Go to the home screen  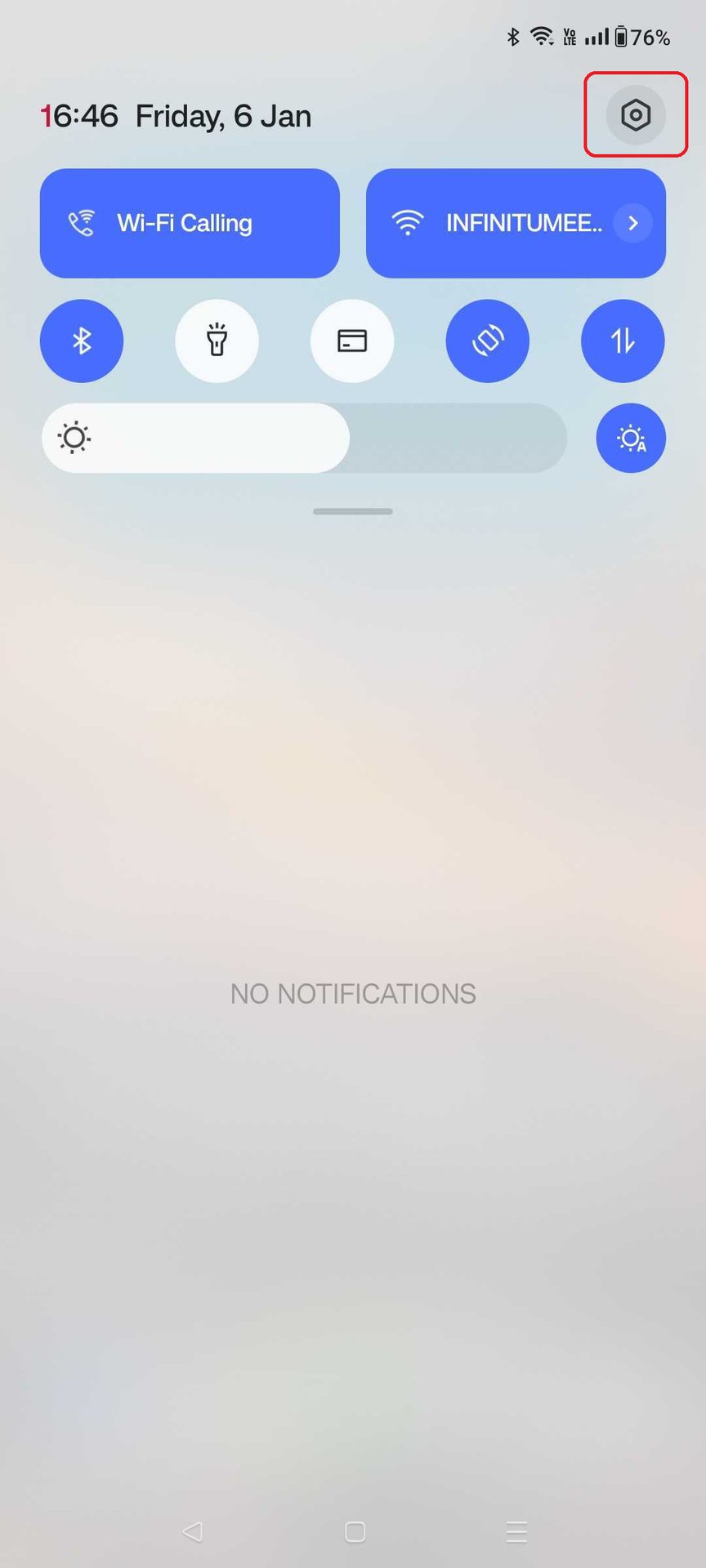pyautogui.click(x=355, y=1531)
